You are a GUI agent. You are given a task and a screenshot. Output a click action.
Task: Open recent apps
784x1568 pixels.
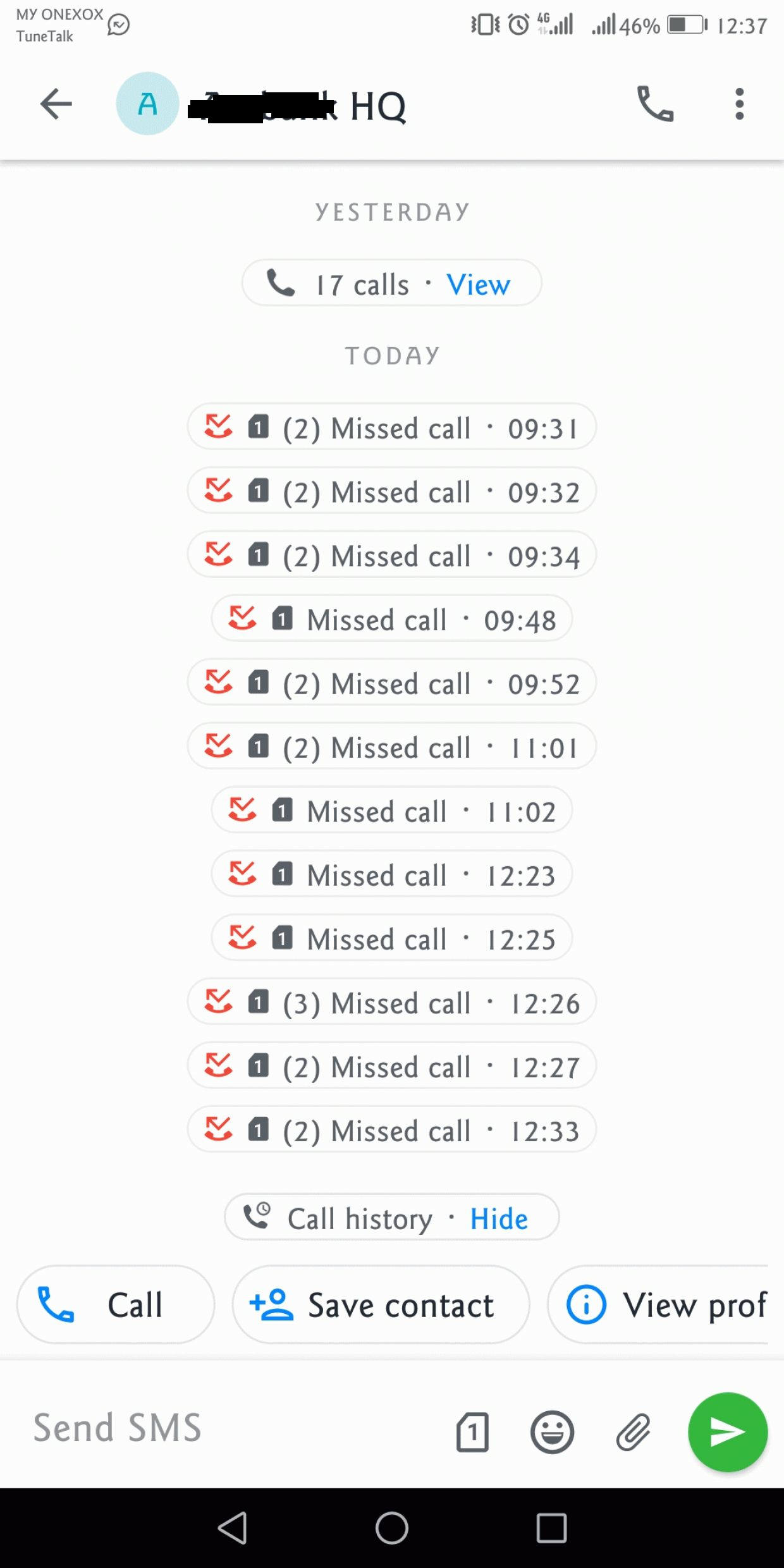551,1528
